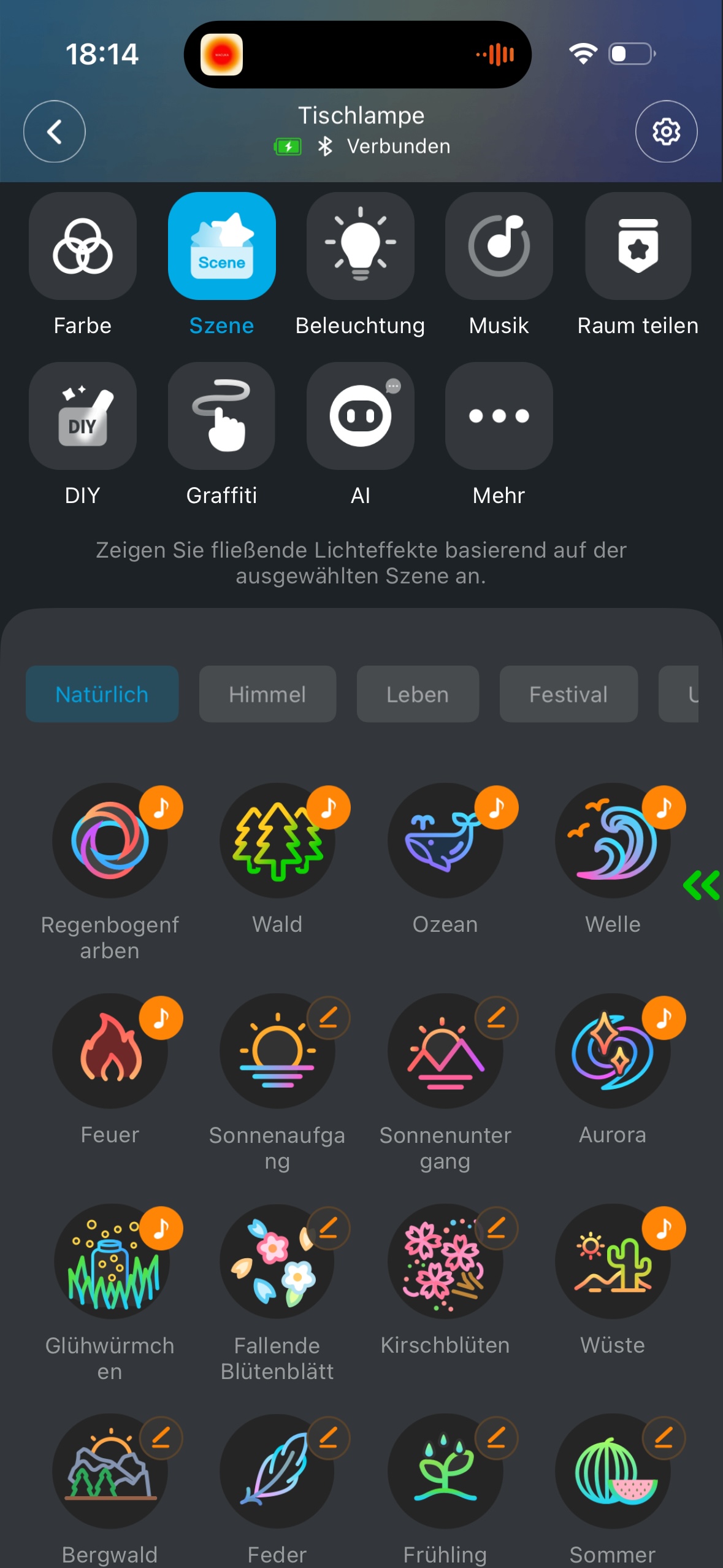Open the AI assistant mode
The width and height of the screenshot is (723, 1568).
coord(360,416)
